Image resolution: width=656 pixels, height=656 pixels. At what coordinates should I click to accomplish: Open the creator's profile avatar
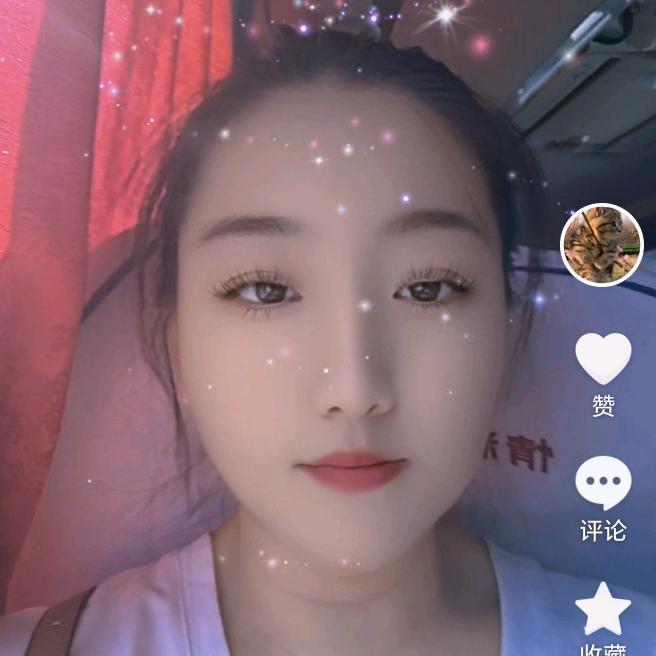[x=601, y=244]
